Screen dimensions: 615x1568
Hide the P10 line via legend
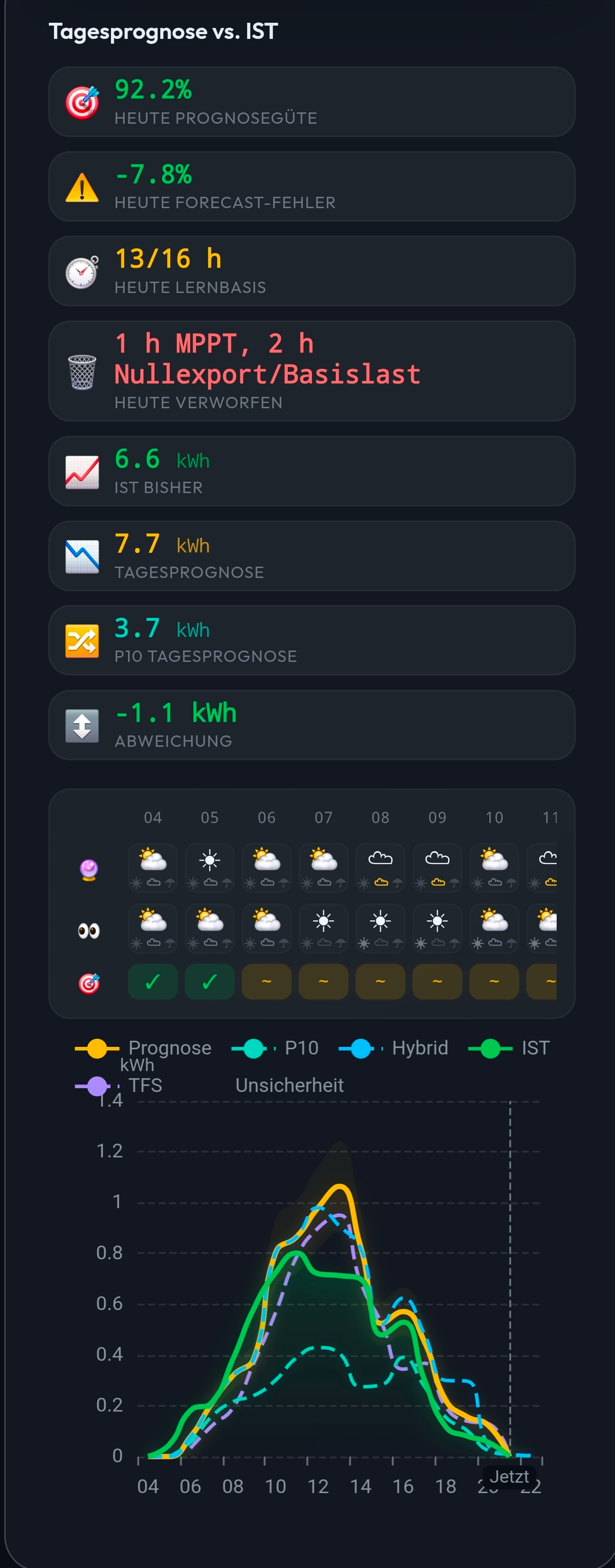pyautogui.click(x=275, y=1047)
